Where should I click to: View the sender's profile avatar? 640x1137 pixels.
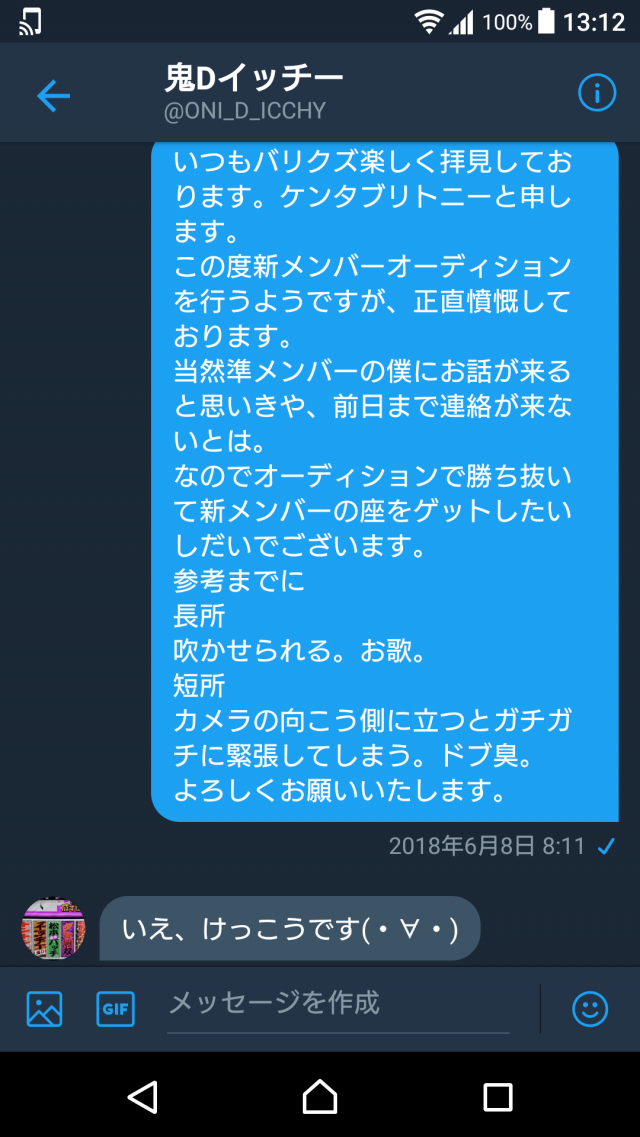53,929
